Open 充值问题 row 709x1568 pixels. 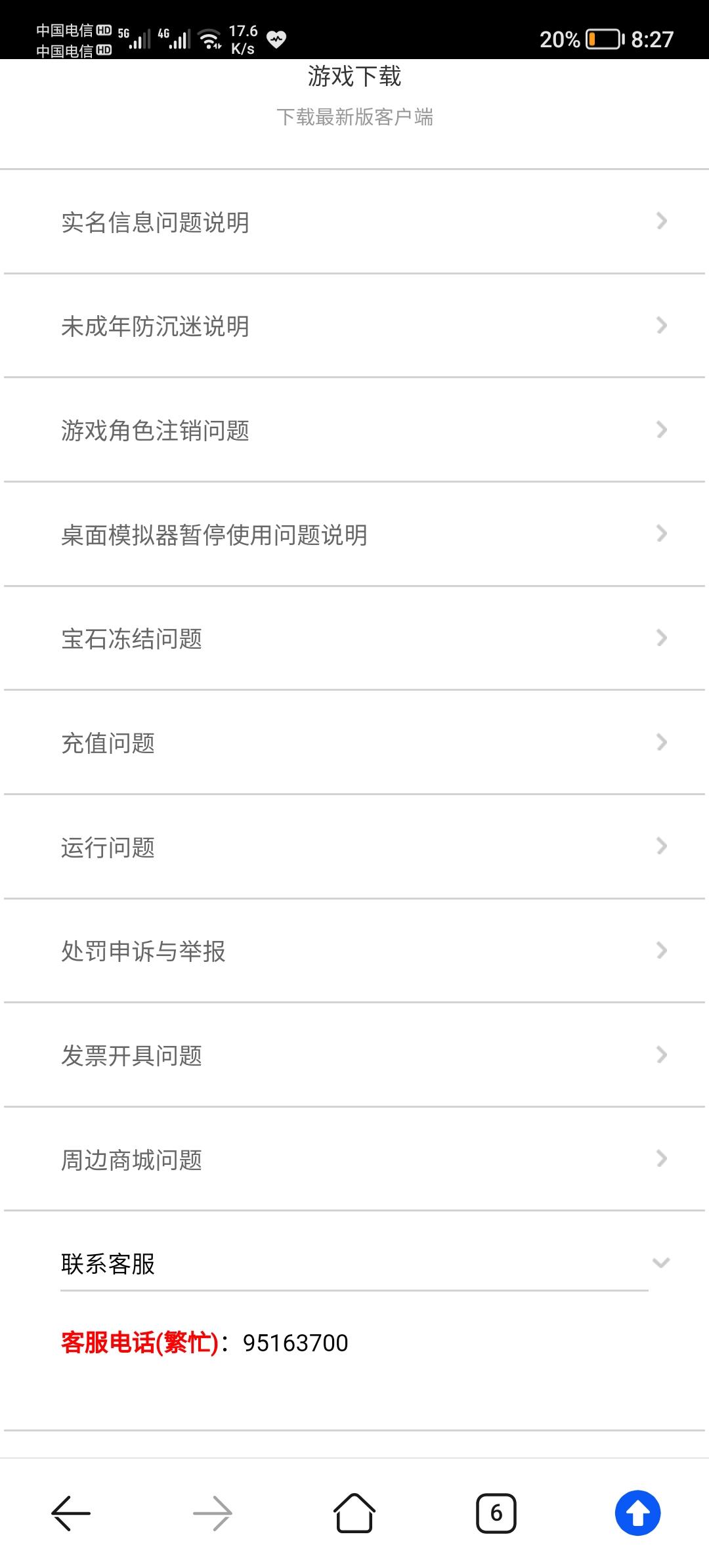tap(354, 743)
